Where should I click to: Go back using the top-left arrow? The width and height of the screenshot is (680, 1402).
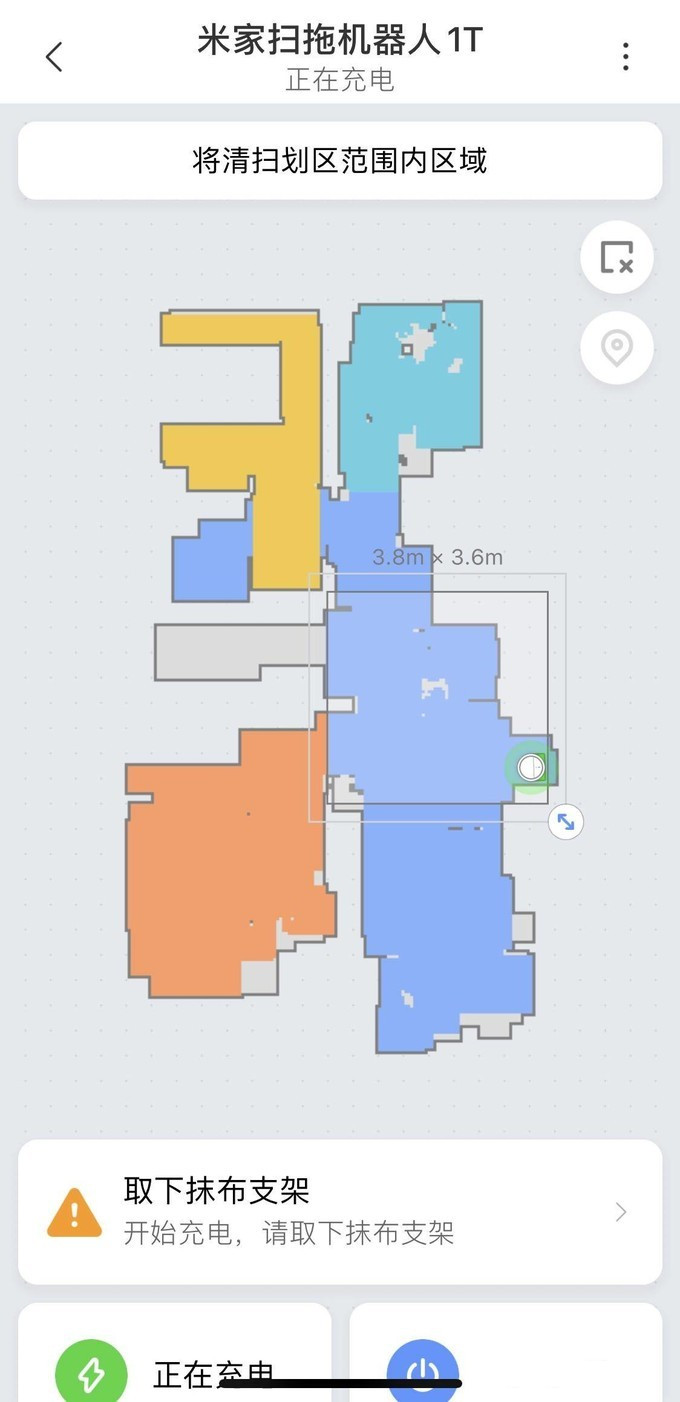pyautogui.click(x=54, y=57)
